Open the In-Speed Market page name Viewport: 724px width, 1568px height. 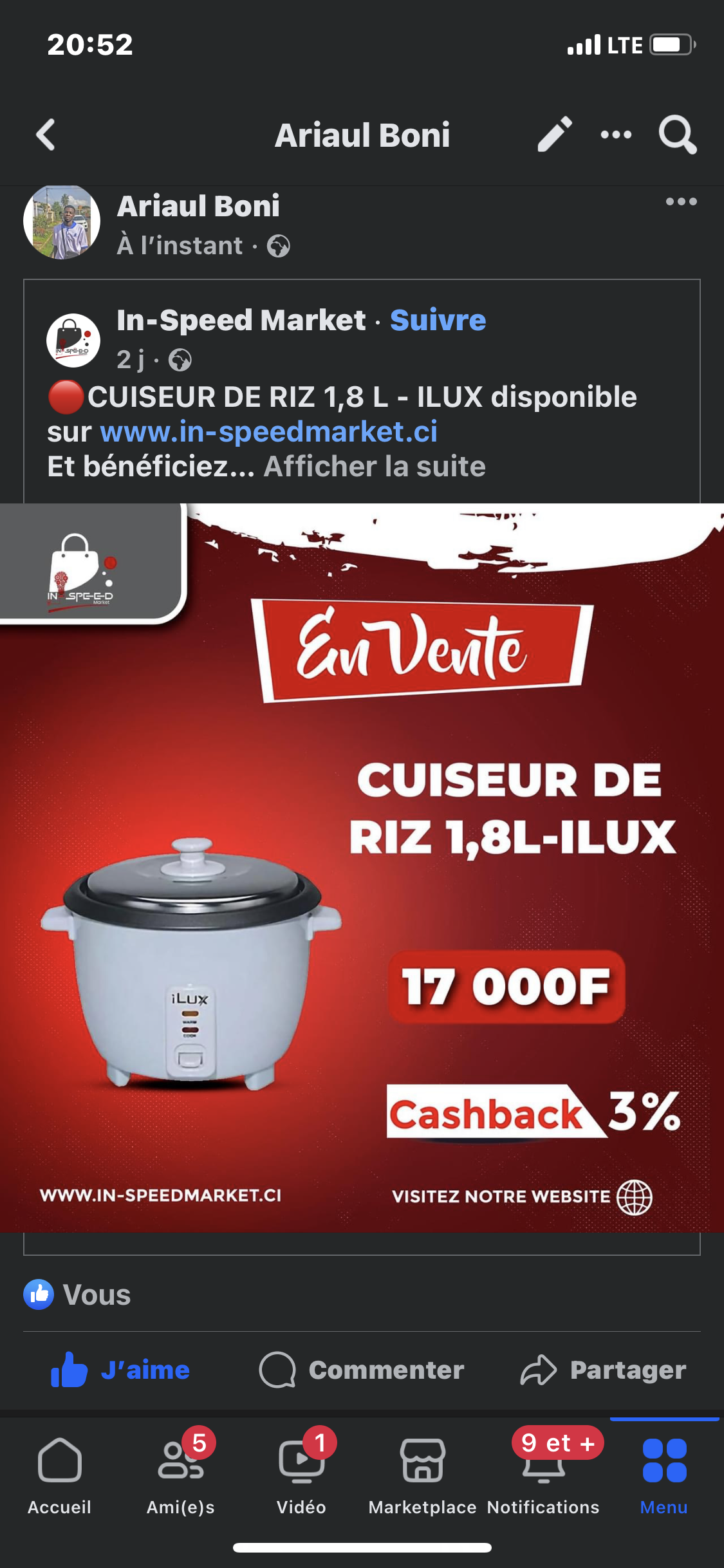pos(241,321)
